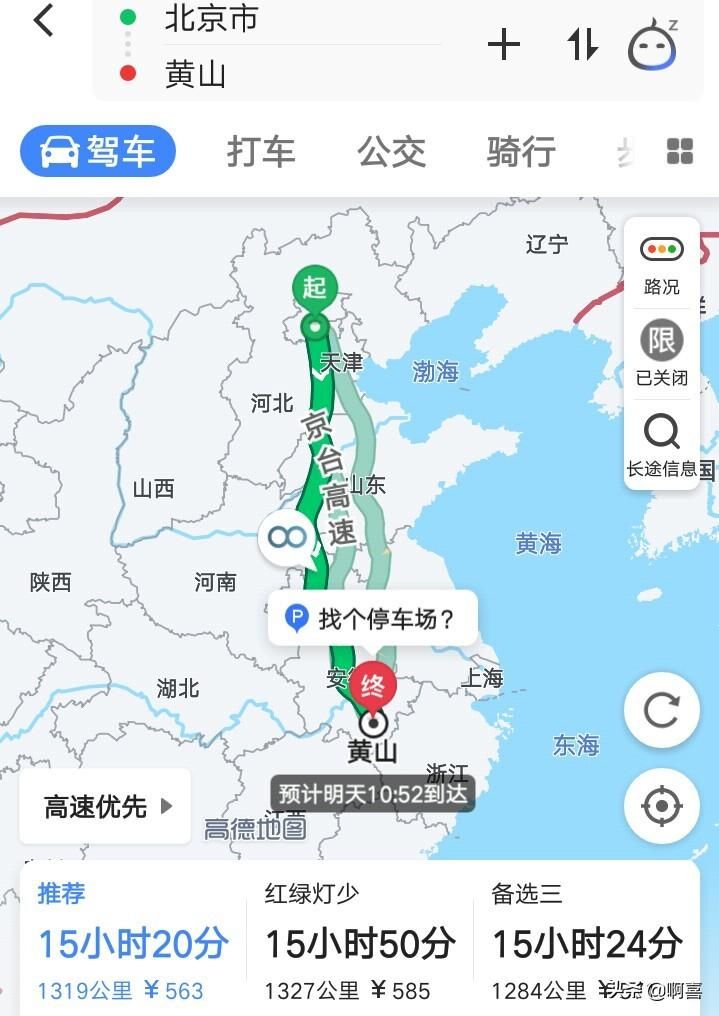The image size is (719, 1016).
Task: Switch to the 骑行 cycling tab
Action: [x=521, y=152]
